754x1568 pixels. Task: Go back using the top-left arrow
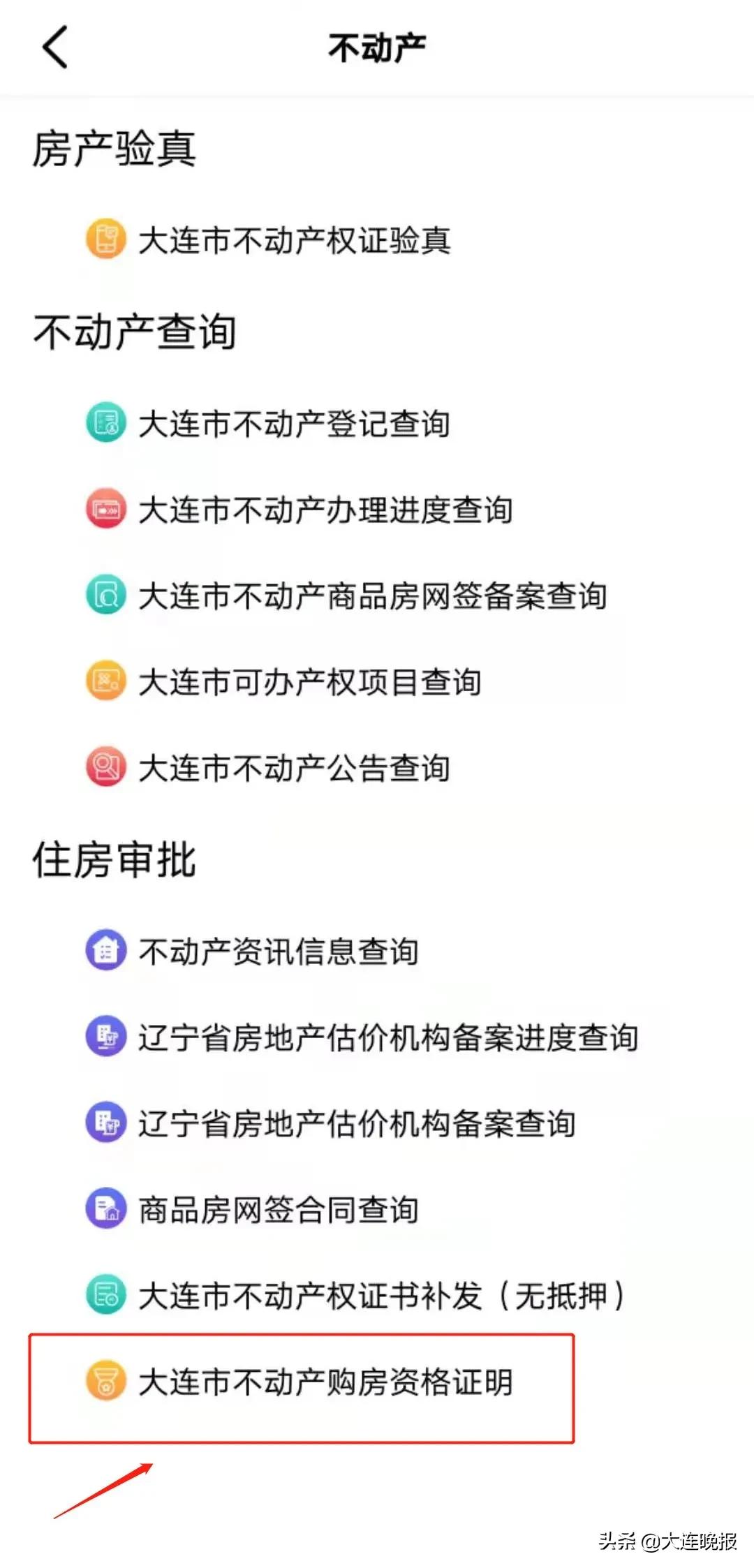tap(52, 47)
